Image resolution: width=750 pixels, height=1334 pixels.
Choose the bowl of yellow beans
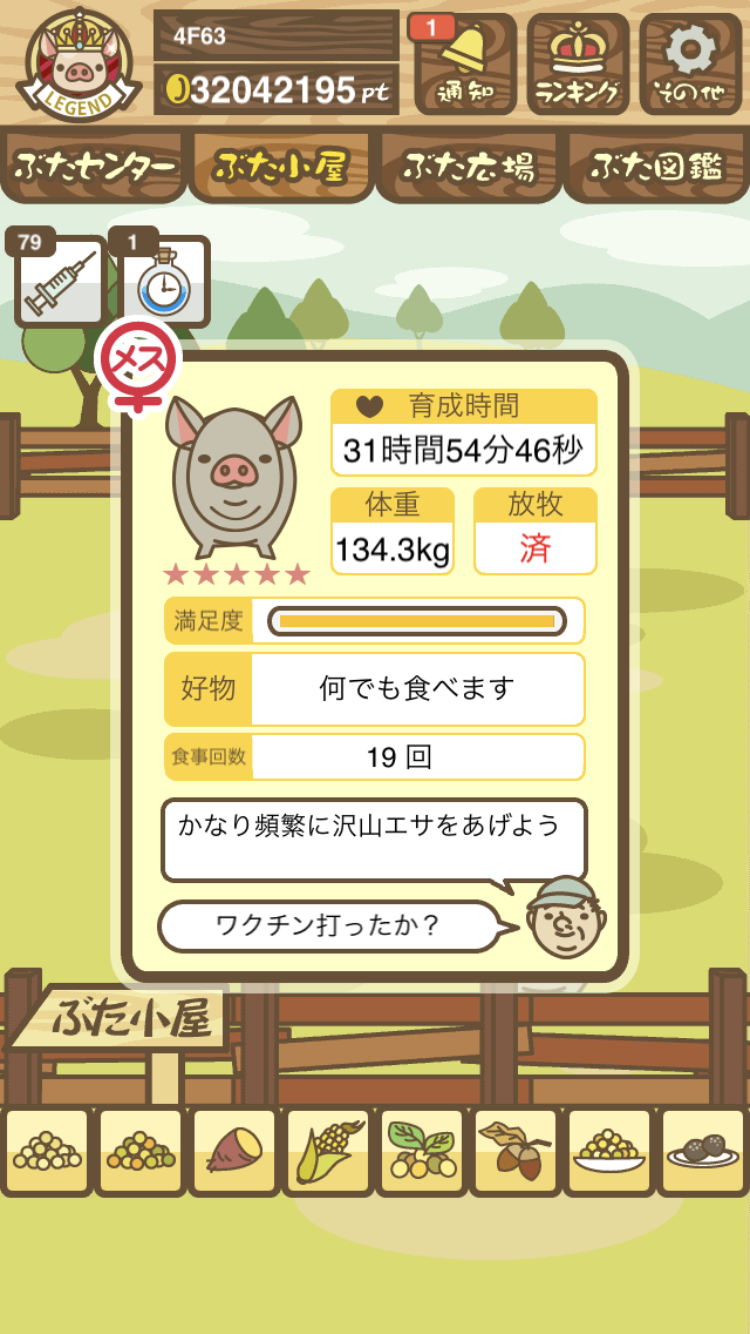pos(609,1151)
